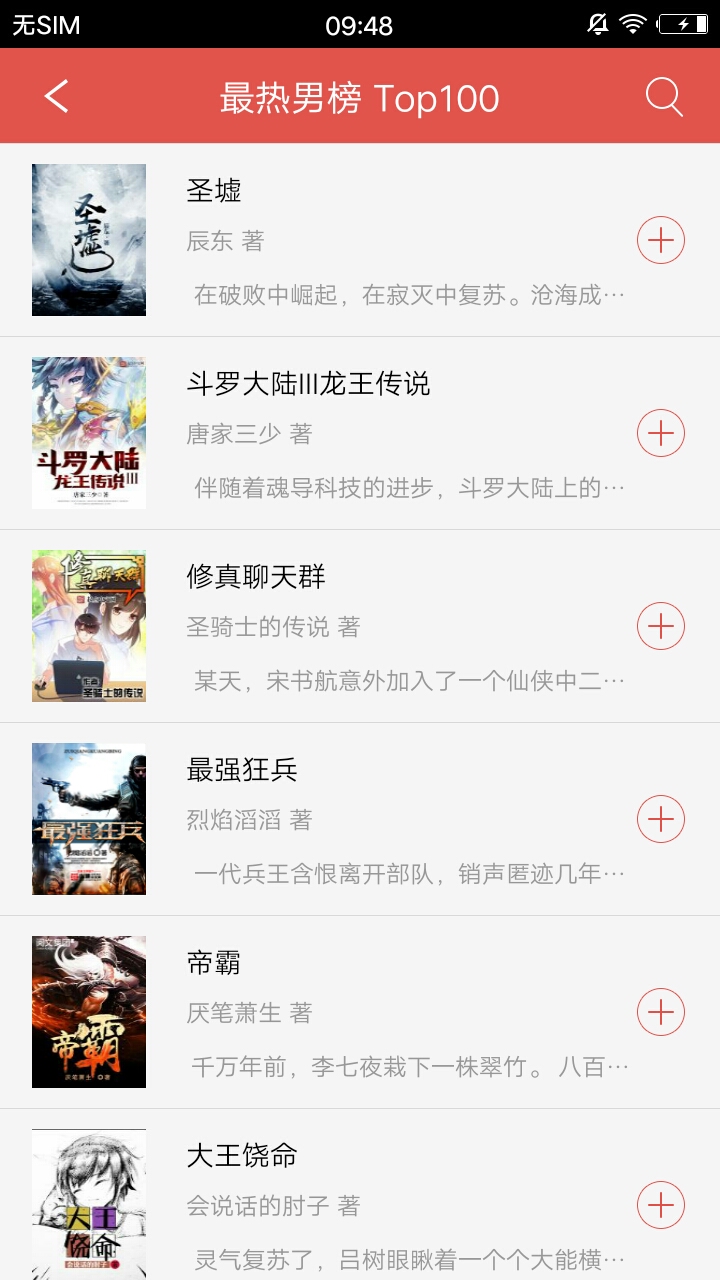Open the book titled 帝霸
The width and height of the screenshot is (720, 1280).
click(x=212, y=961)
